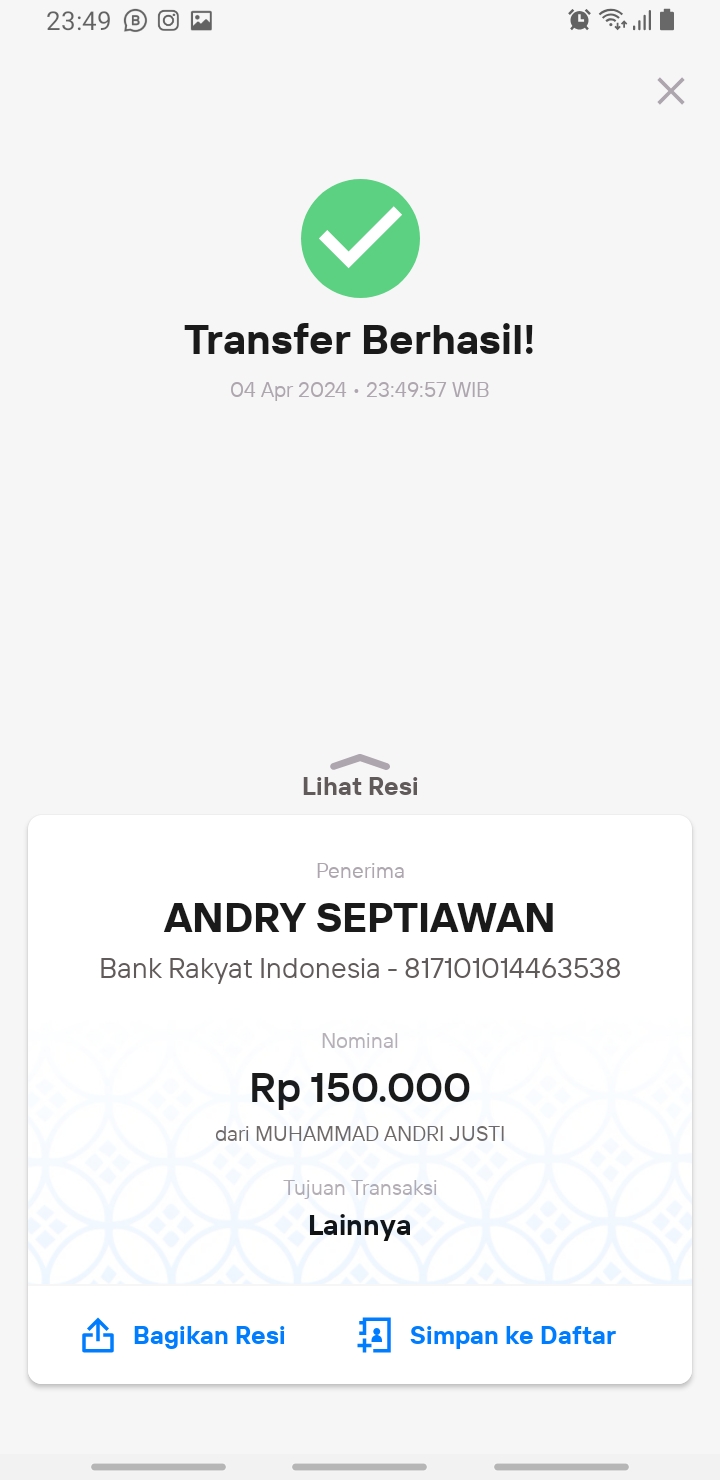Expand the Lihat Resi receipt panel
Viewport: 720px width, 1480px height.
tap(360, 776)
